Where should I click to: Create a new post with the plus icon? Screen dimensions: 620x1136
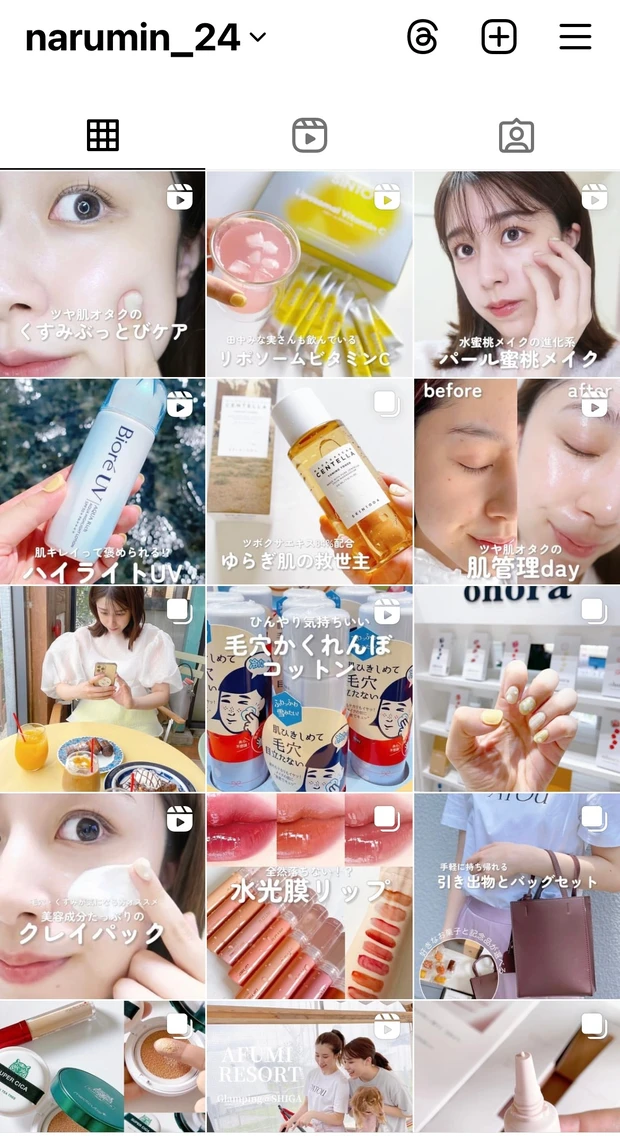click(x=499, y=38)
